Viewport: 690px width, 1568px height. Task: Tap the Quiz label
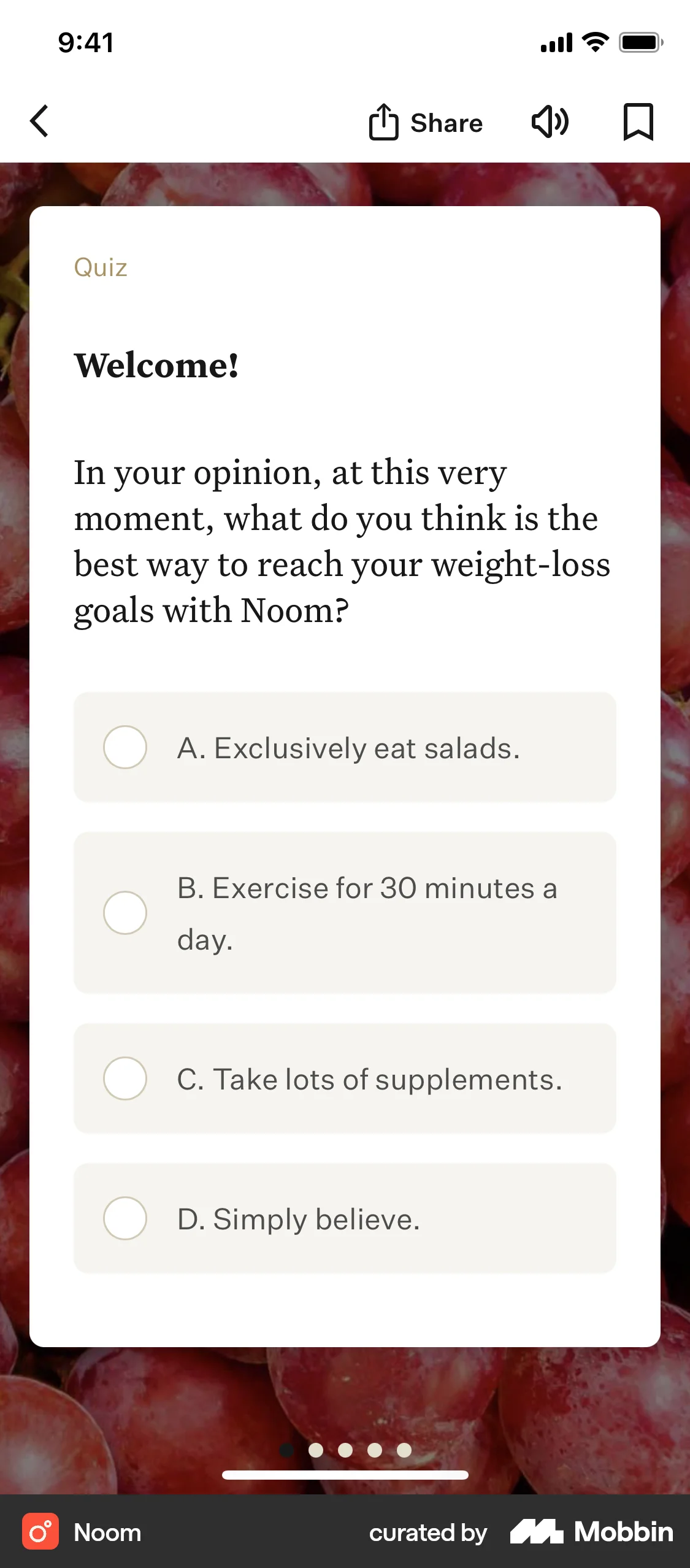tap(100, 267)
